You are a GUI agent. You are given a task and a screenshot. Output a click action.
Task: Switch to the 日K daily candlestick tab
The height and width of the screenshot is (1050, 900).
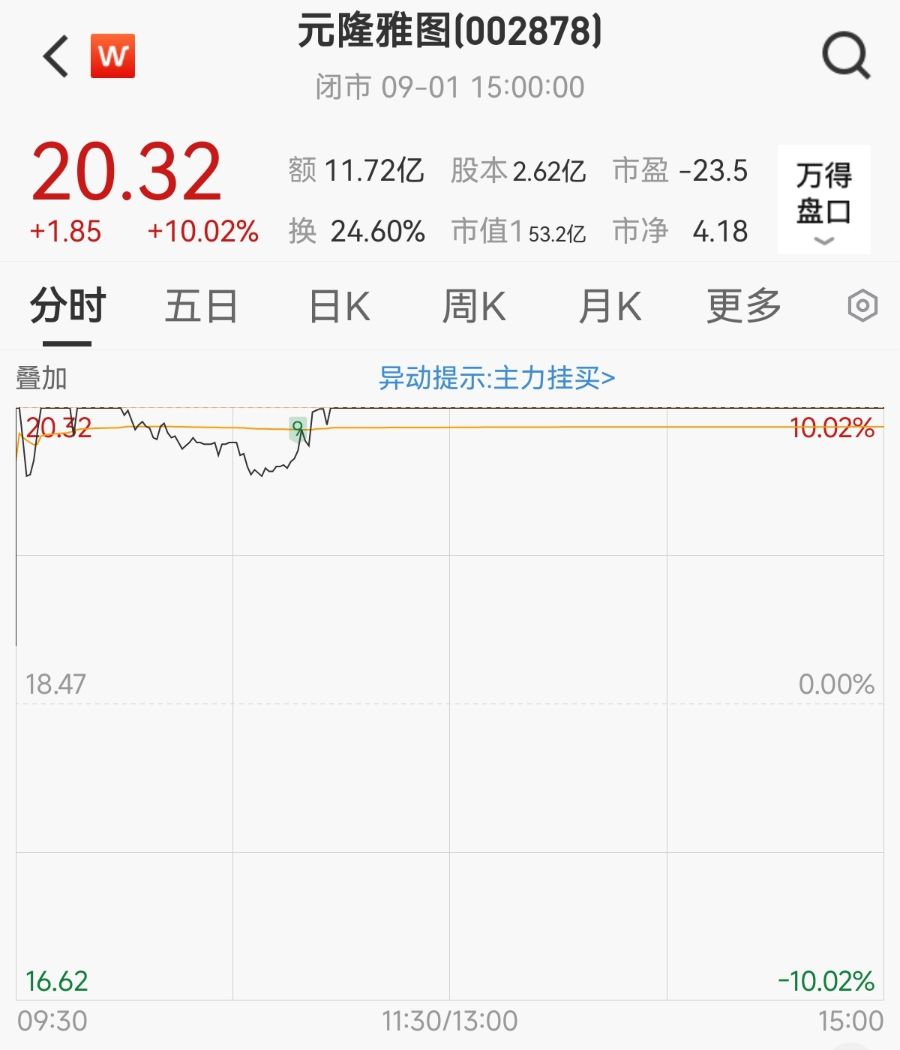click(337, 307)
